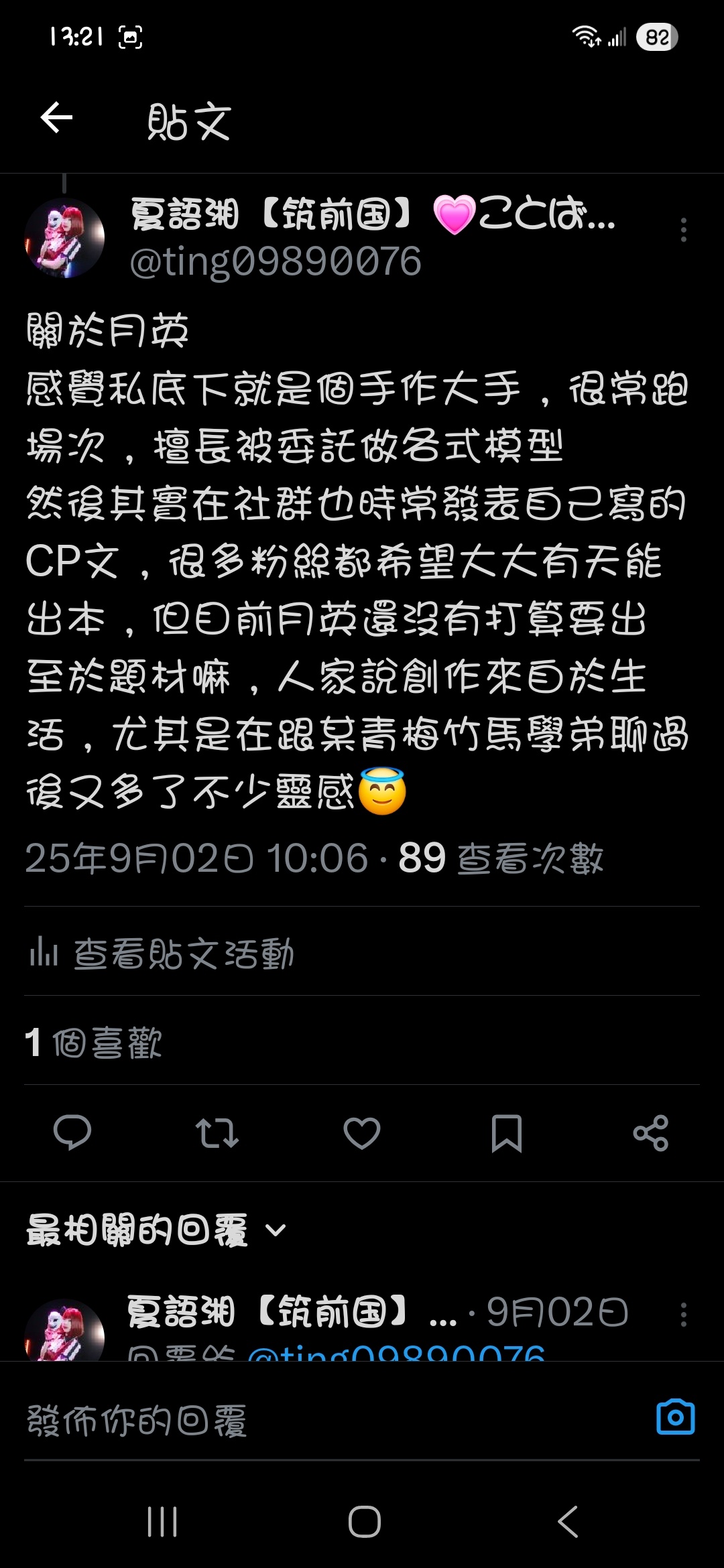Reply with the comment bubble icon
724x1568 pixels.
[x=72, y=1132]
